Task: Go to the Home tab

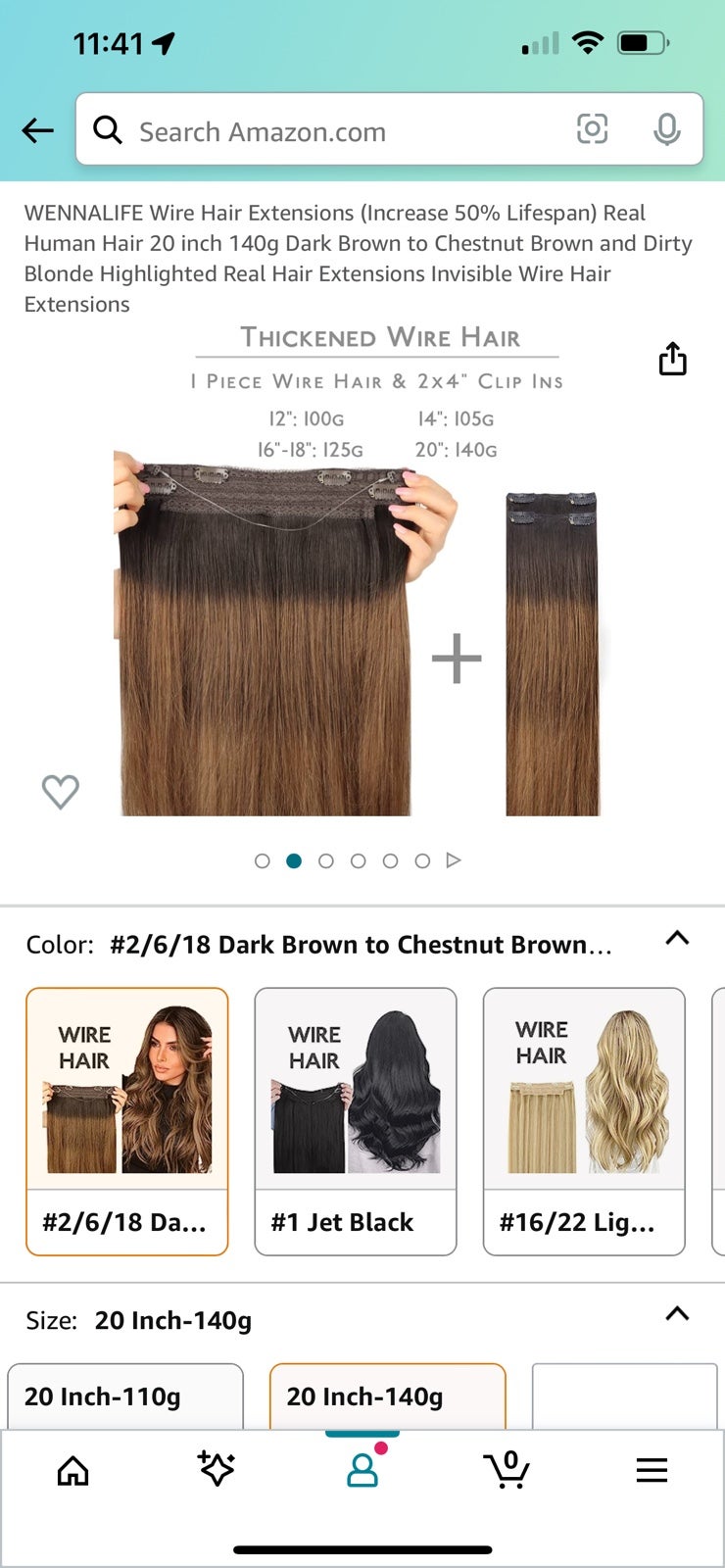Action: [x=73, y=1470]
